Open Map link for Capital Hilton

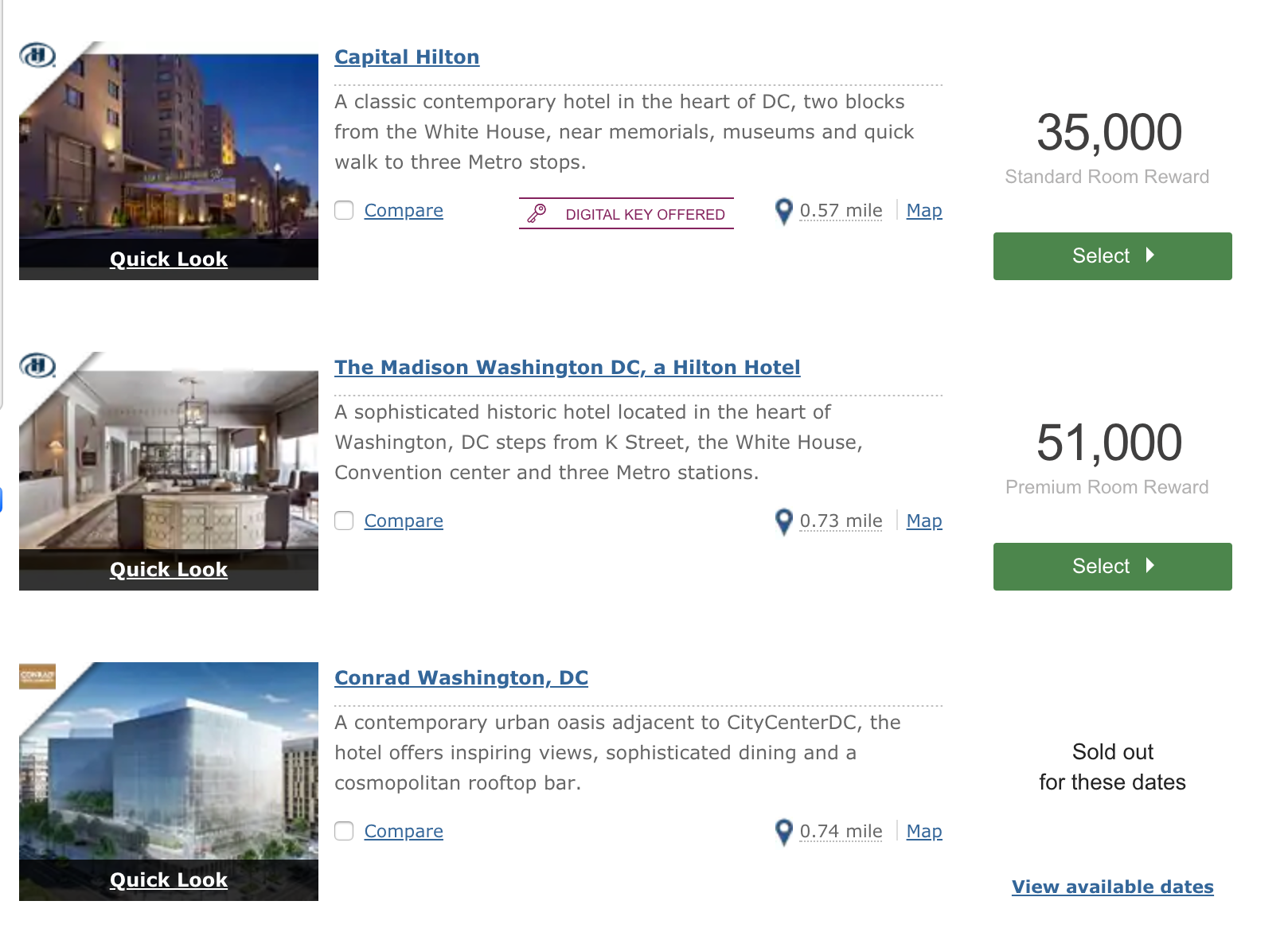(924, 210)
